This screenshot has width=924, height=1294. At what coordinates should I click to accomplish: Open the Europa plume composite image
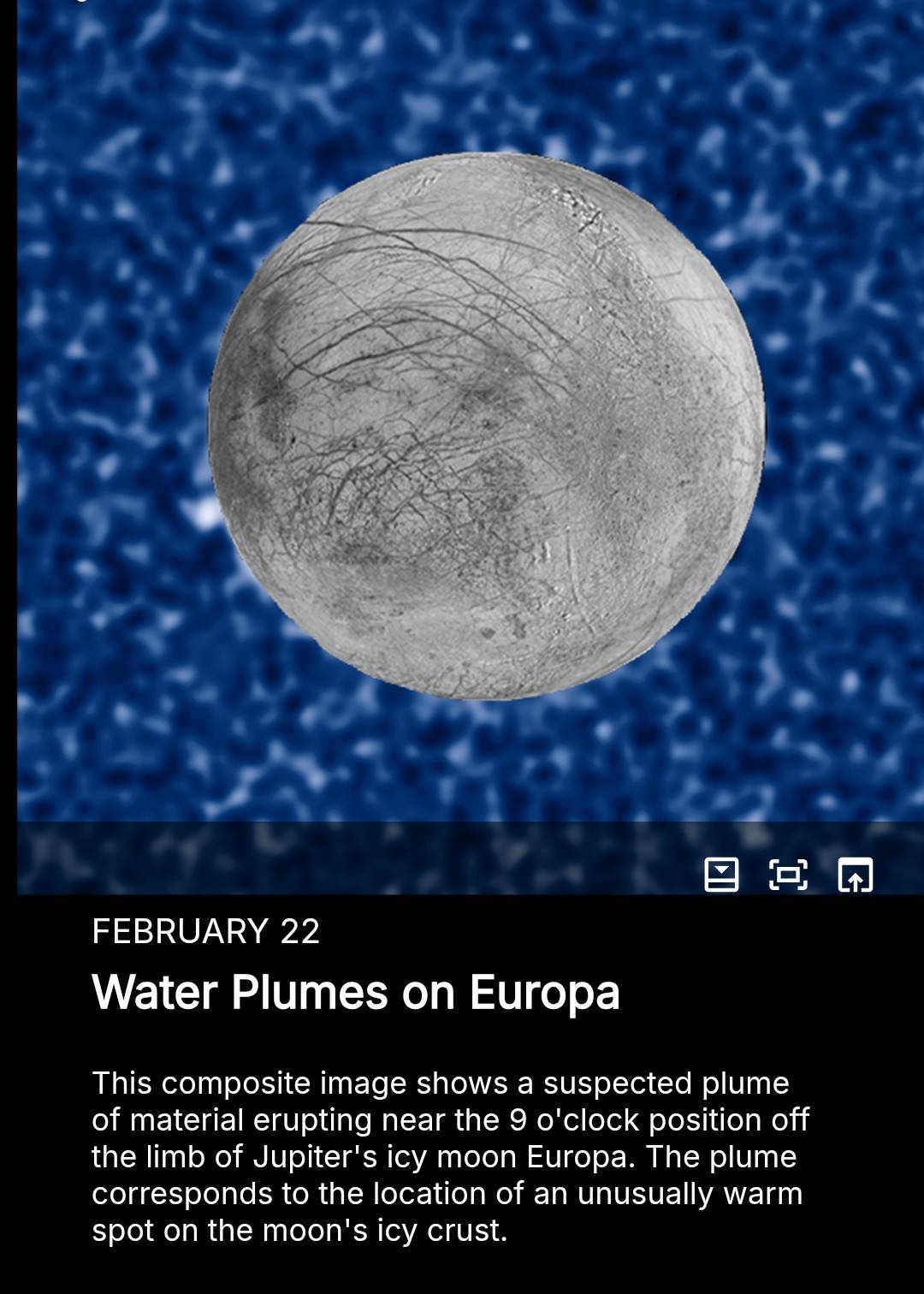point(471,411)
